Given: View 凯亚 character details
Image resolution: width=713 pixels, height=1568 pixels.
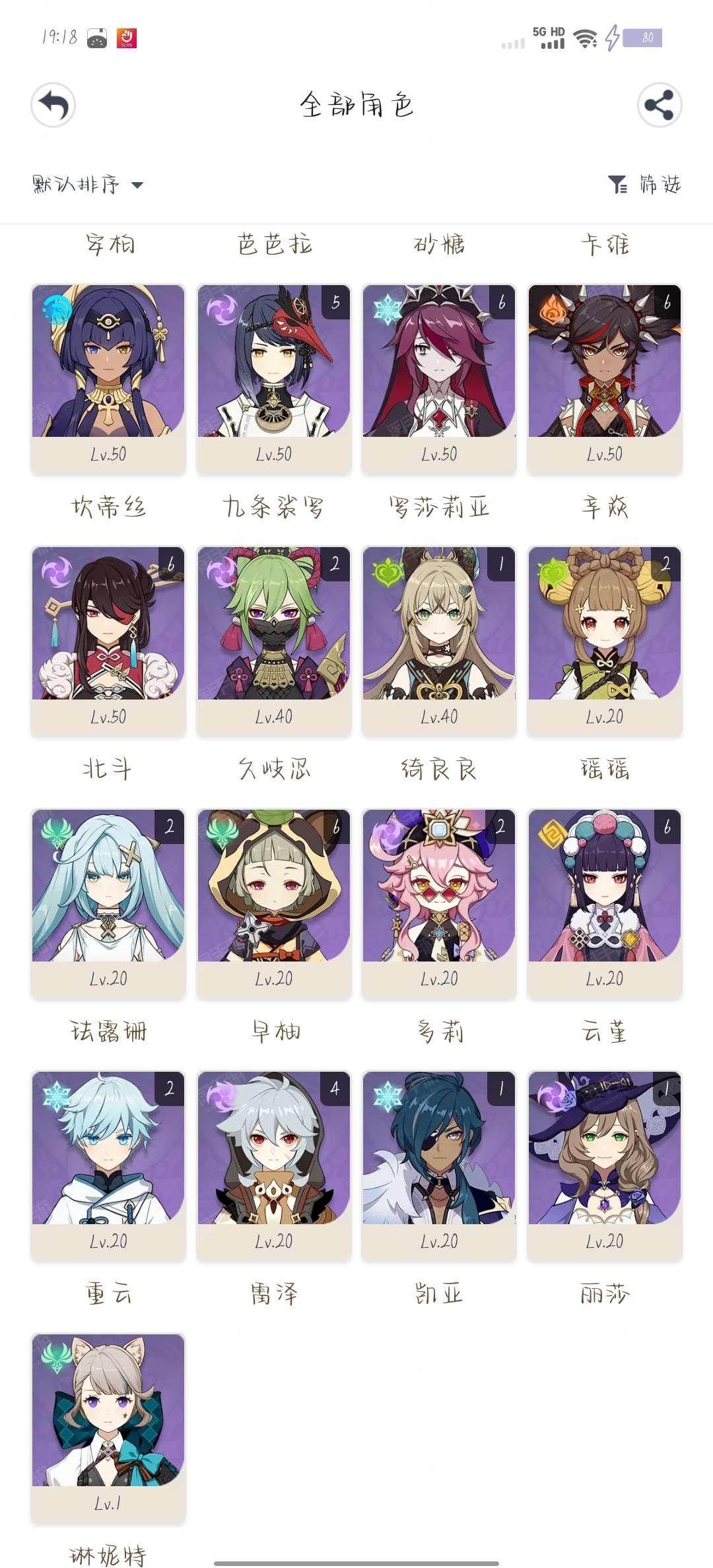Looking at the screenshot, I should click(439, 1166).
